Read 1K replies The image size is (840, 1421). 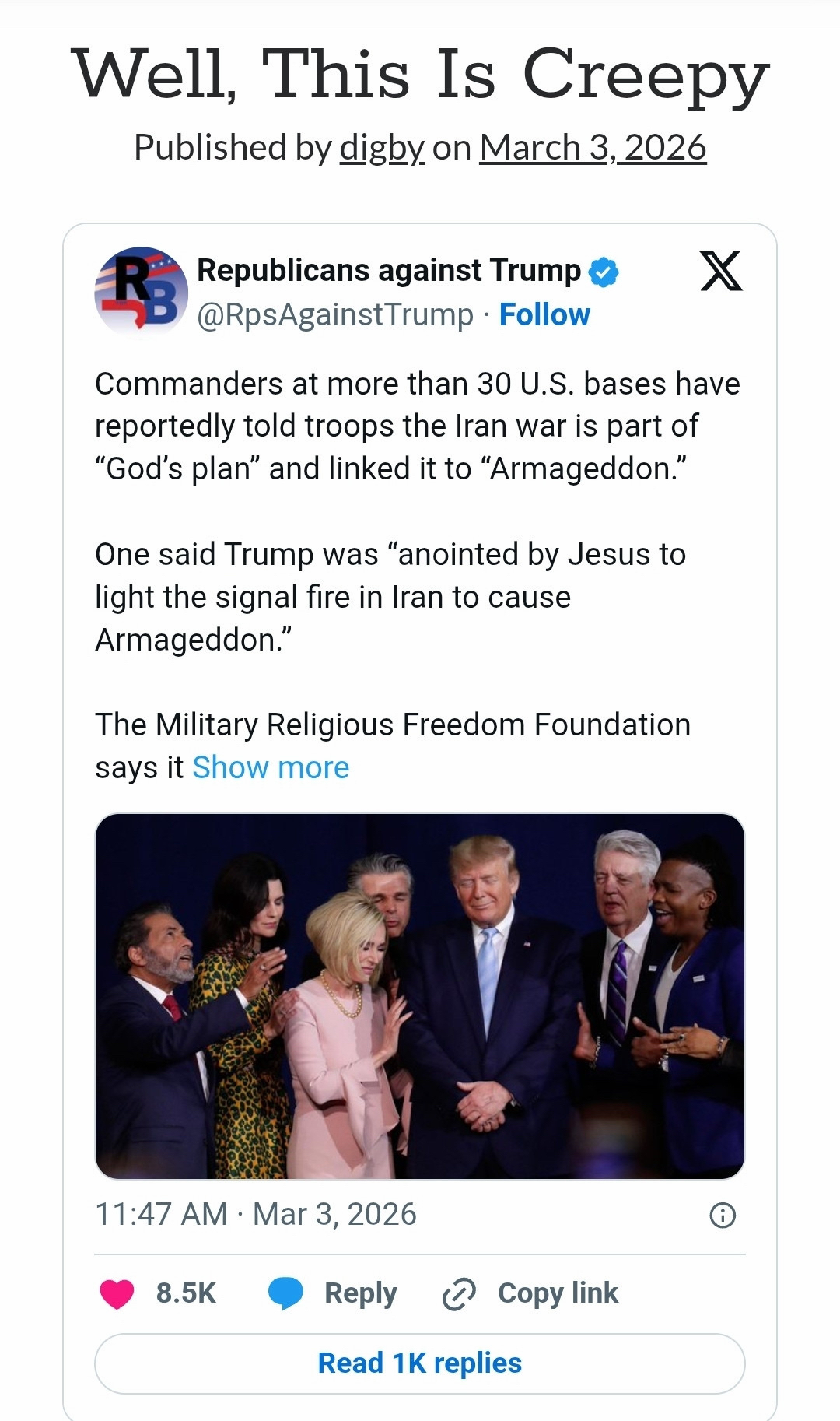(x=420, y=1363)
